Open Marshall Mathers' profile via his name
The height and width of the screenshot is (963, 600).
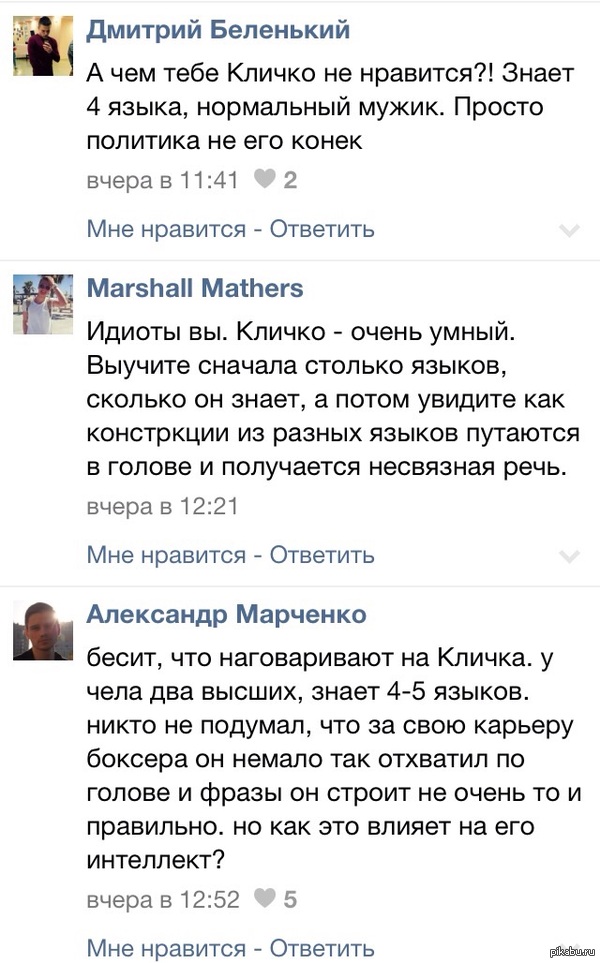[x=195, y=288]
